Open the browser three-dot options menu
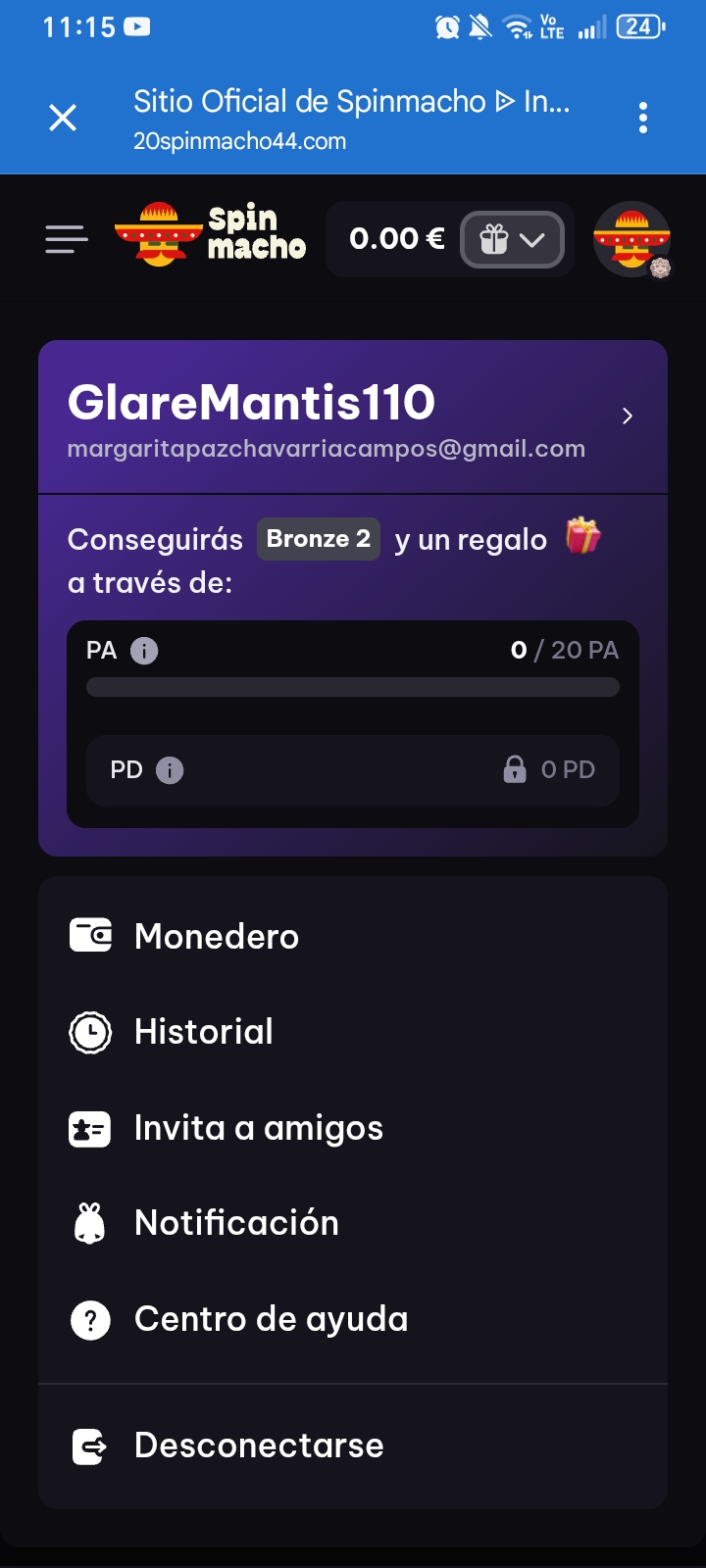706x1568 pixels. (643, 117)
